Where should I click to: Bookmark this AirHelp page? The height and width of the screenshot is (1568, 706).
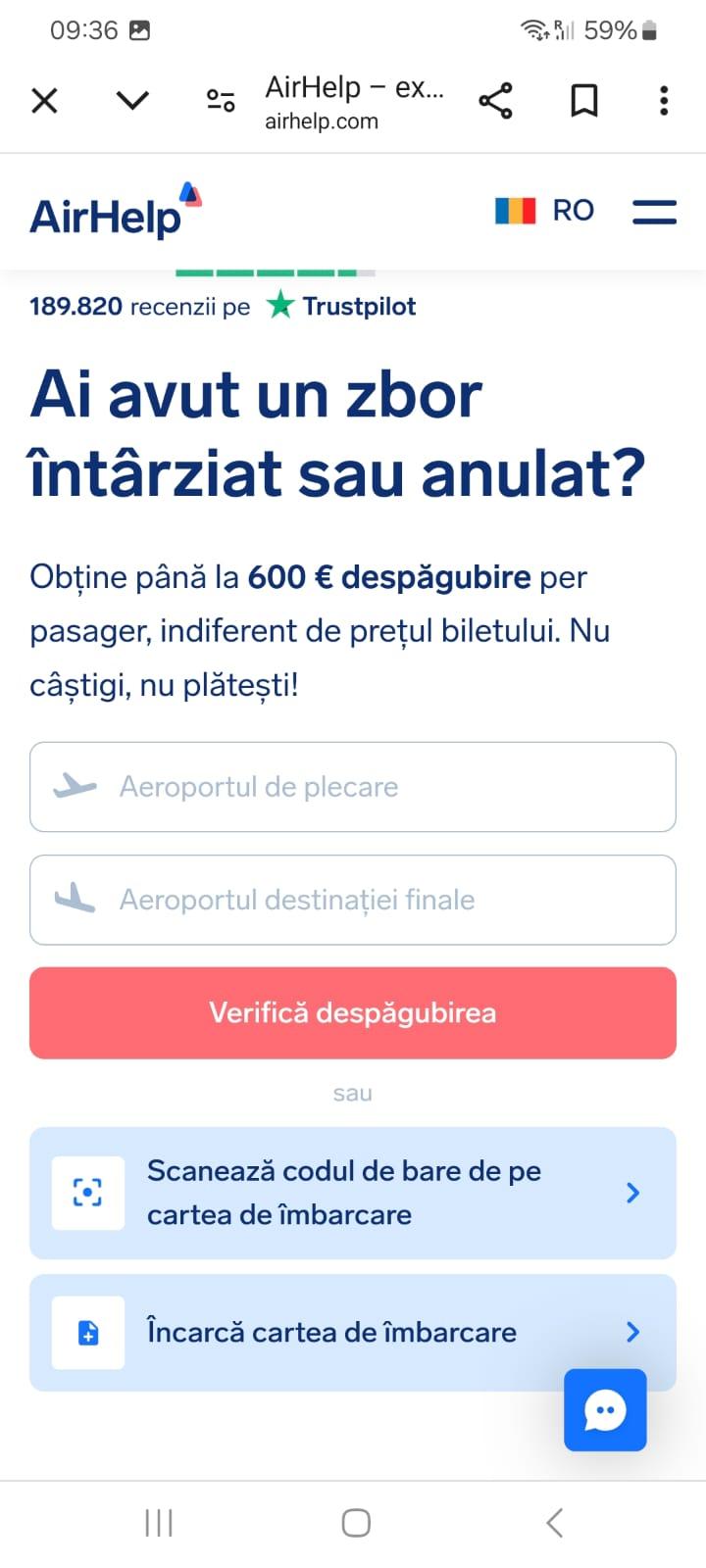pyautogui.click(x=584, y=101)
